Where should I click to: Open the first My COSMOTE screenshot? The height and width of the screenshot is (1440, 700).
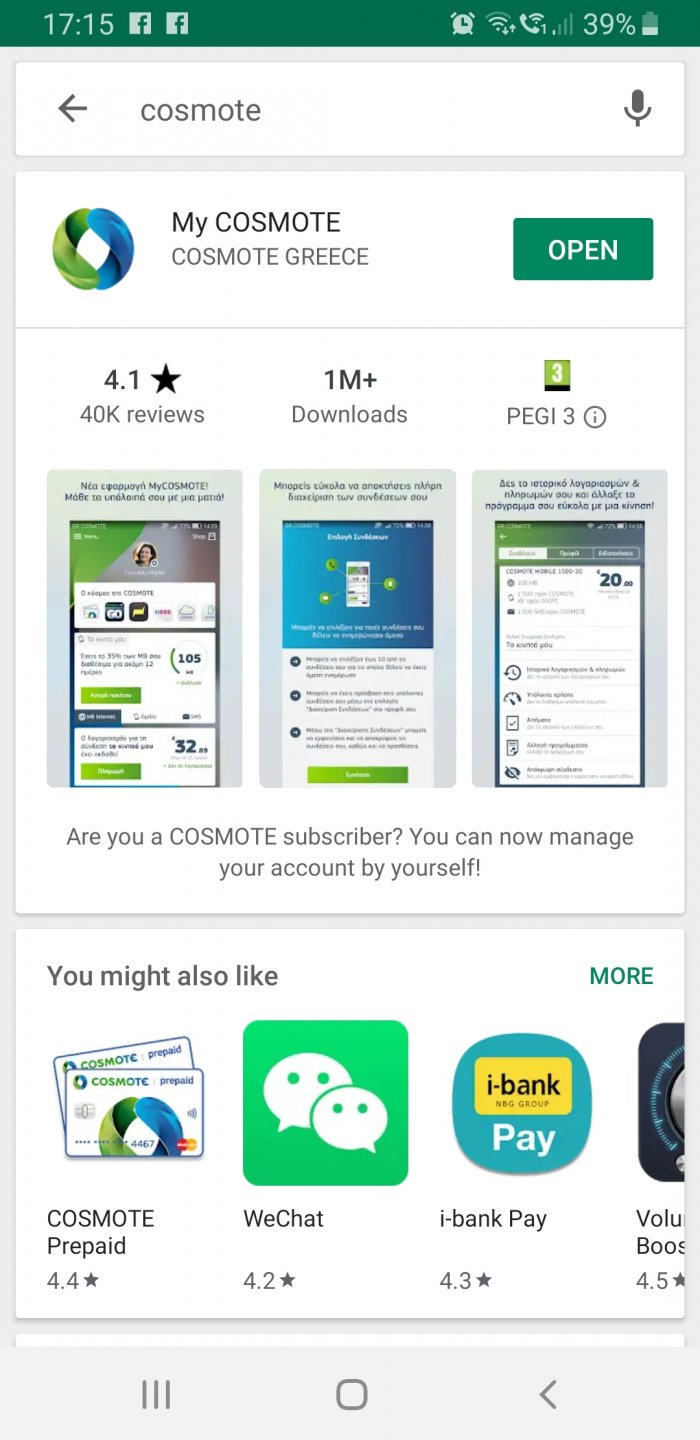click(144, 628)
